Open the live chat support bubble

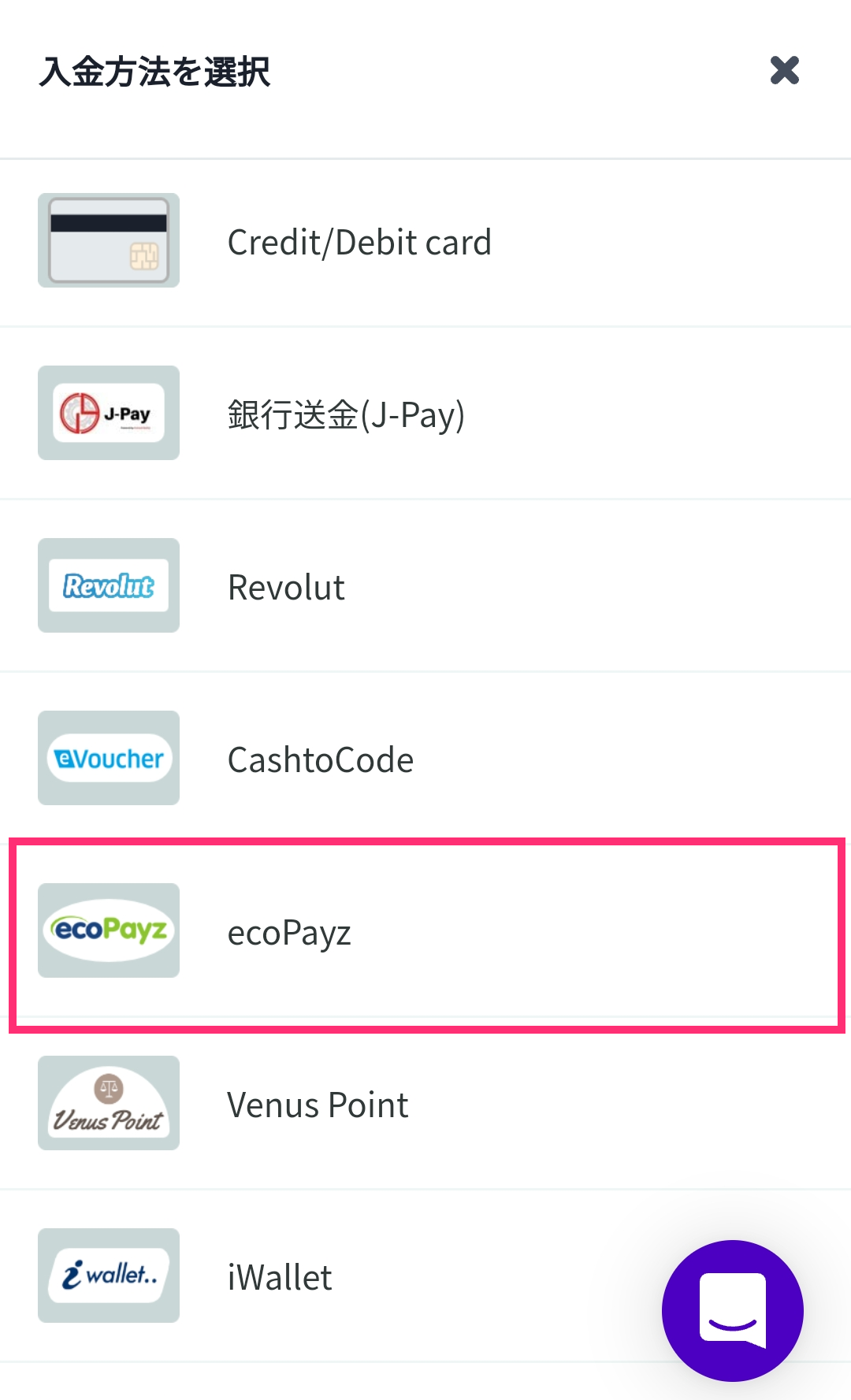point(732,1310)
